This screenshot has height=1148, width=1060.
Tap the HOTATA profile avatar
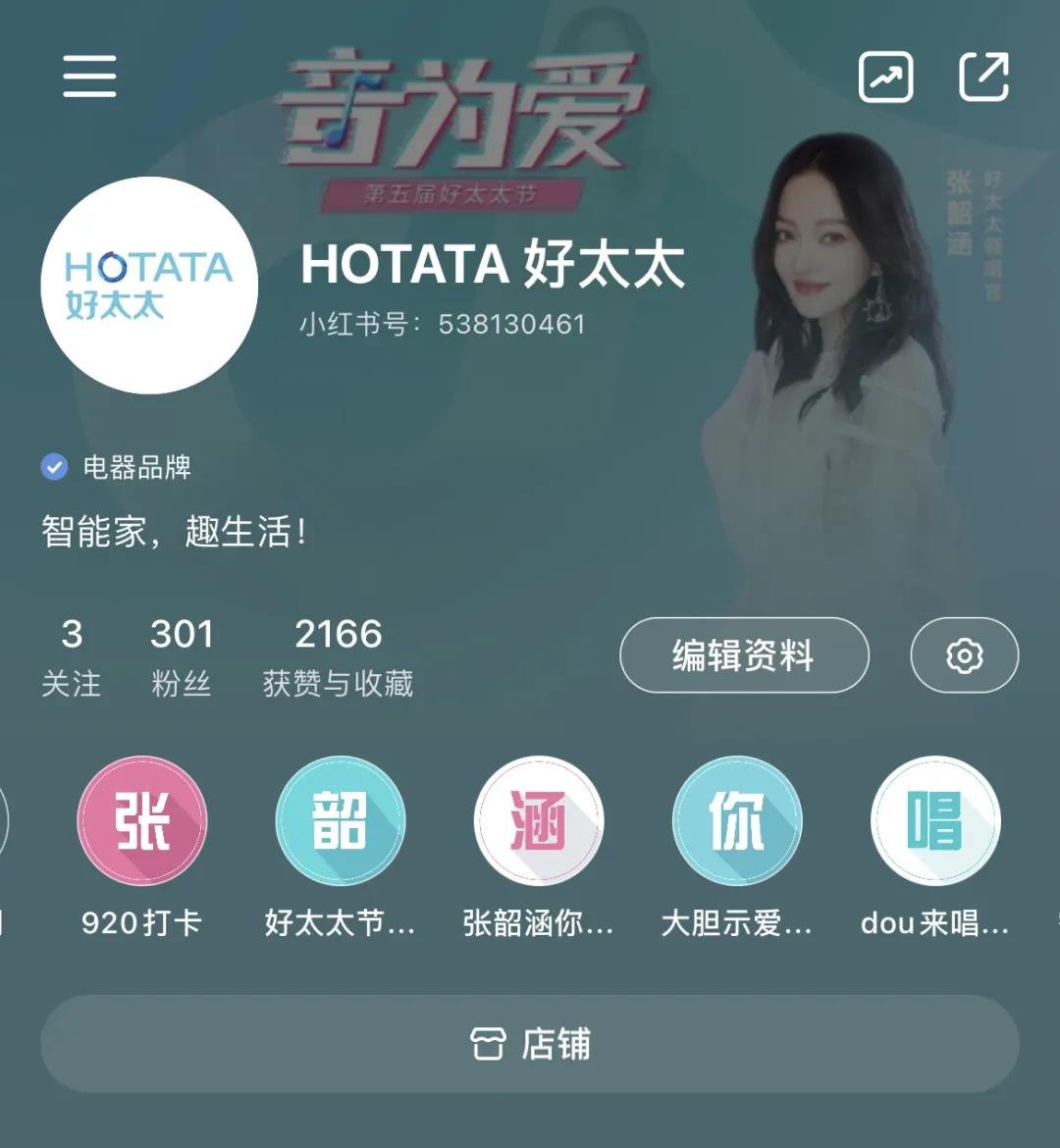pos(149,286)
